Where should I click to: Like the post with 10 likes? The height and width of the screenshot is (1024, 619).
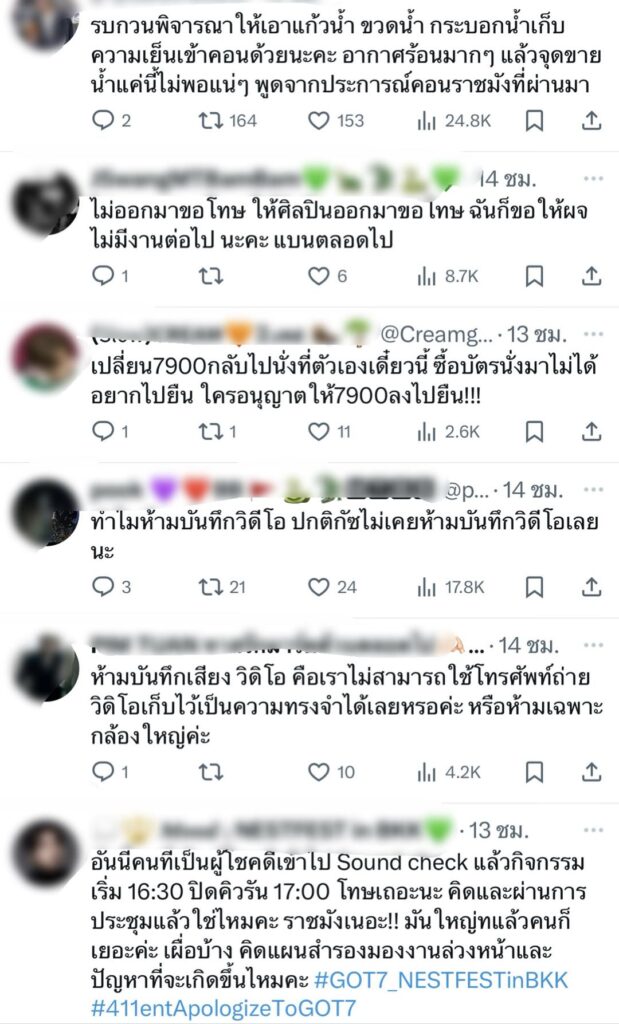318,771
